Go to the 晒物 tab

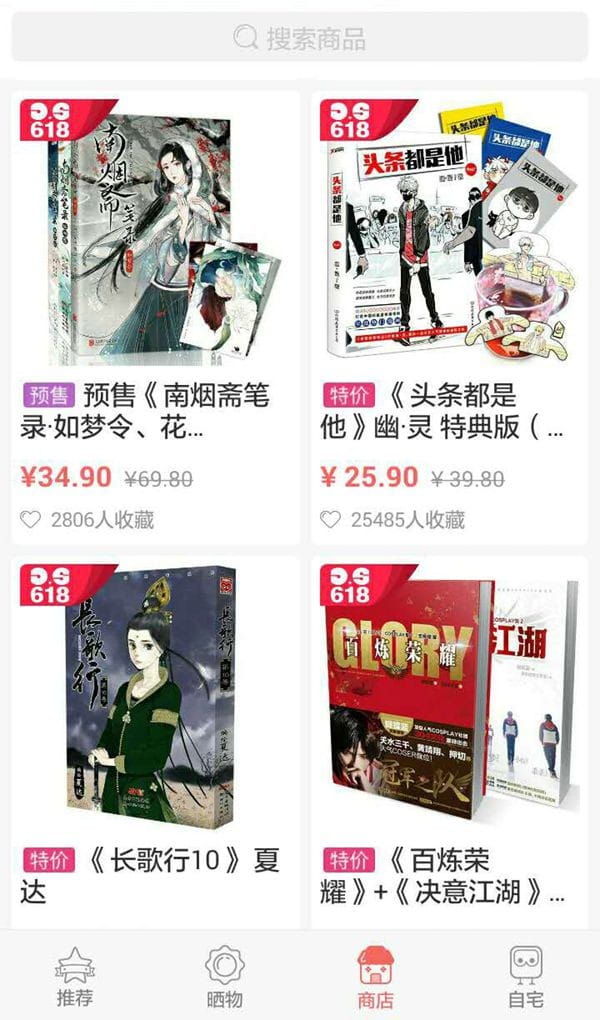[x=225, y=977]
